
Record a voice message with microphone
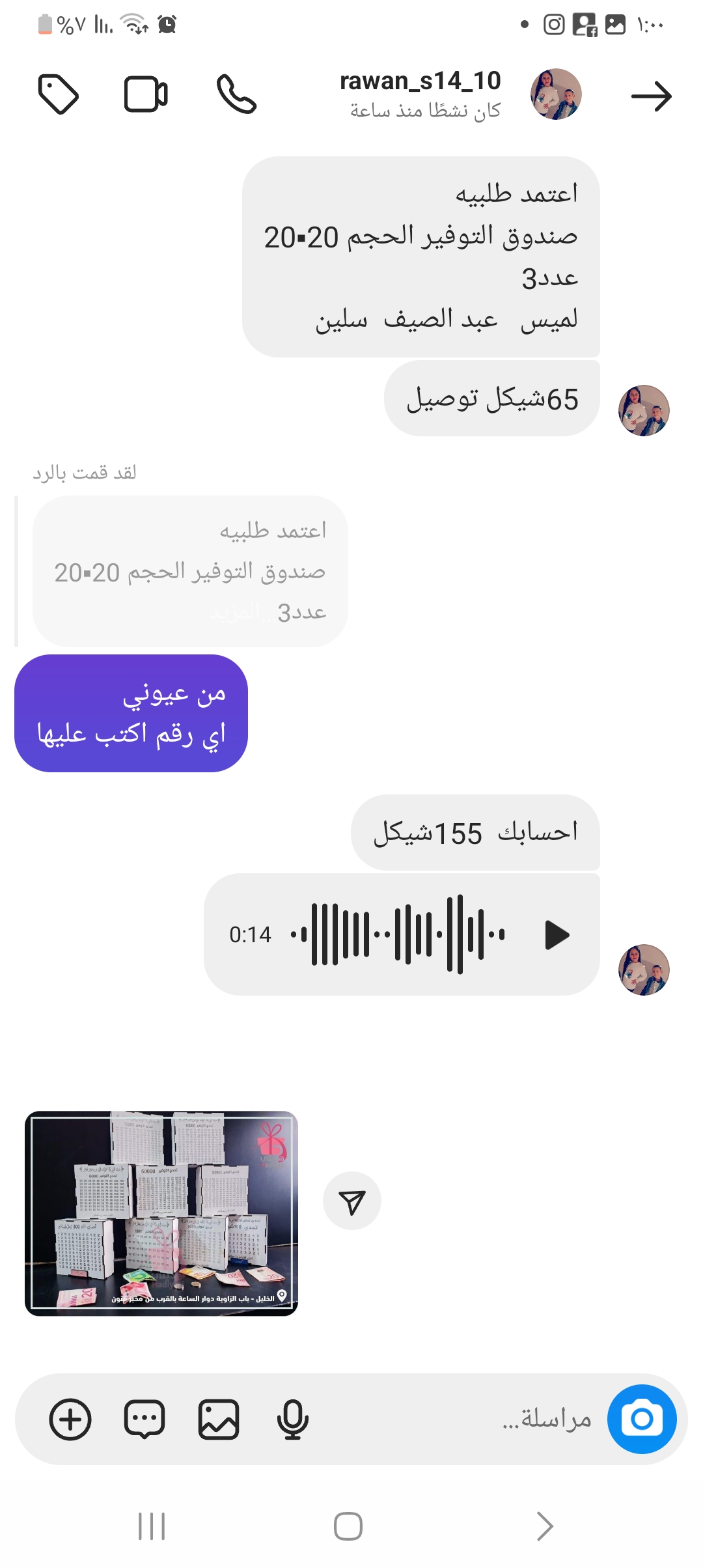tap(292, 1419)
